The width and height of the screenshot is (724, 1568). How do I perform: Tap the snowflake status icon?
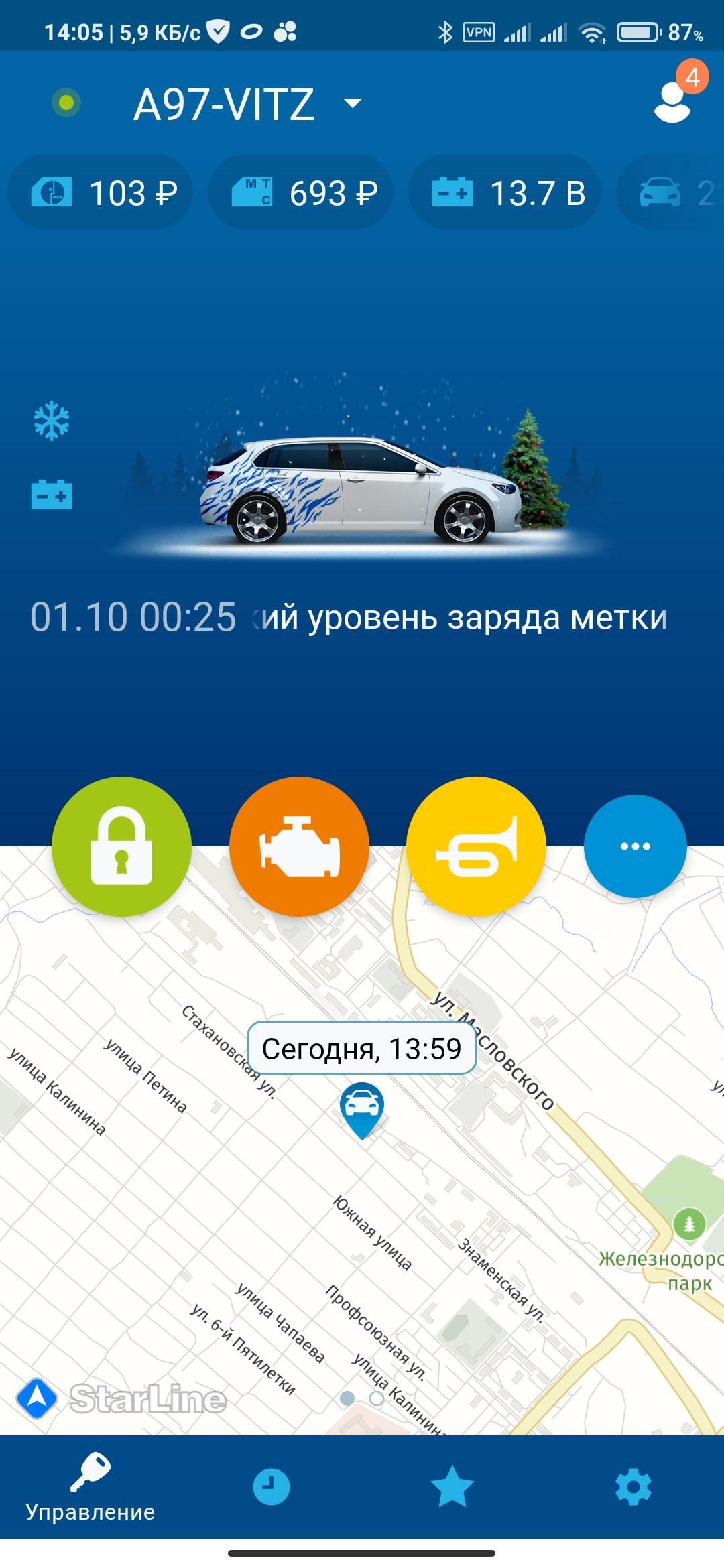52,421
